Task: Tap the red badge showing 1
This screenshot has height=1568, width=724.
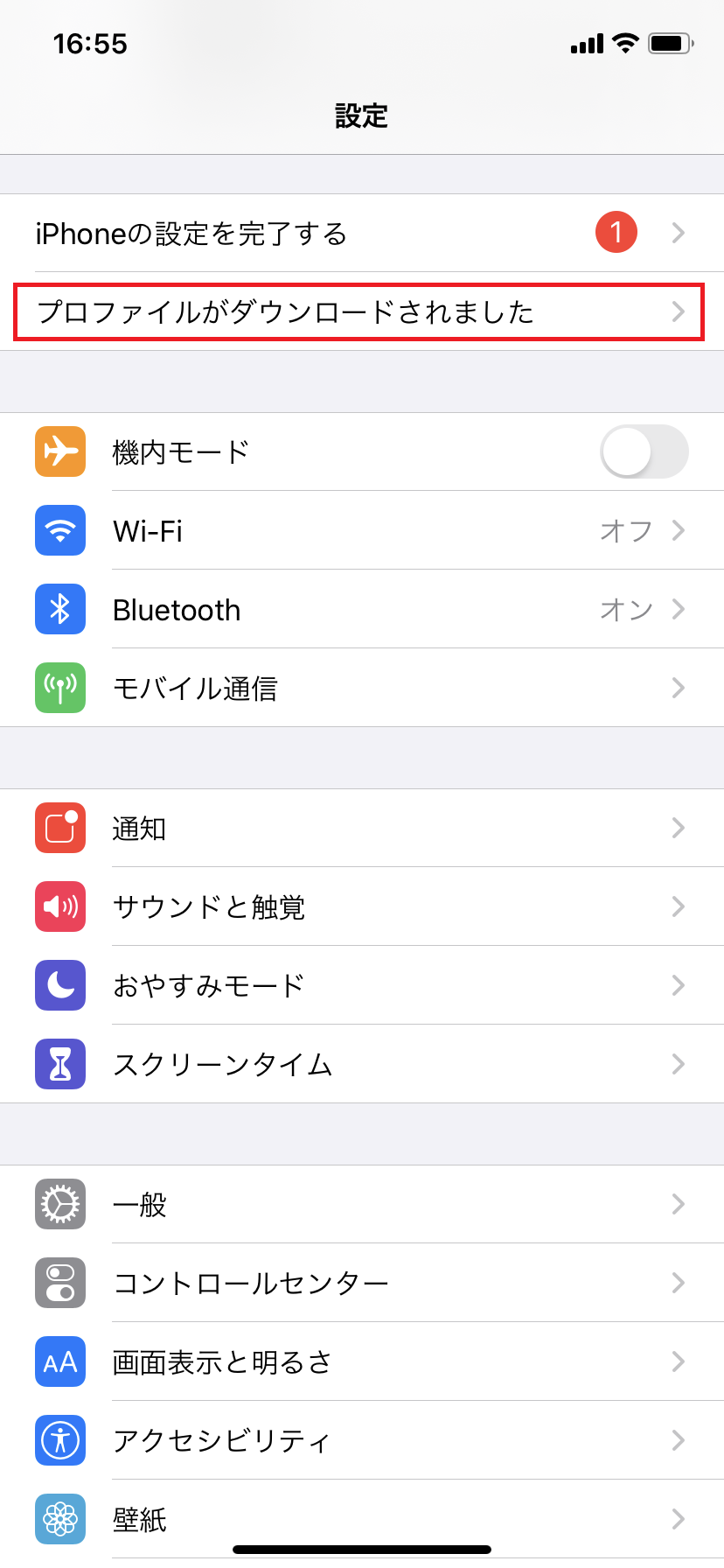Action: [616, 232]
